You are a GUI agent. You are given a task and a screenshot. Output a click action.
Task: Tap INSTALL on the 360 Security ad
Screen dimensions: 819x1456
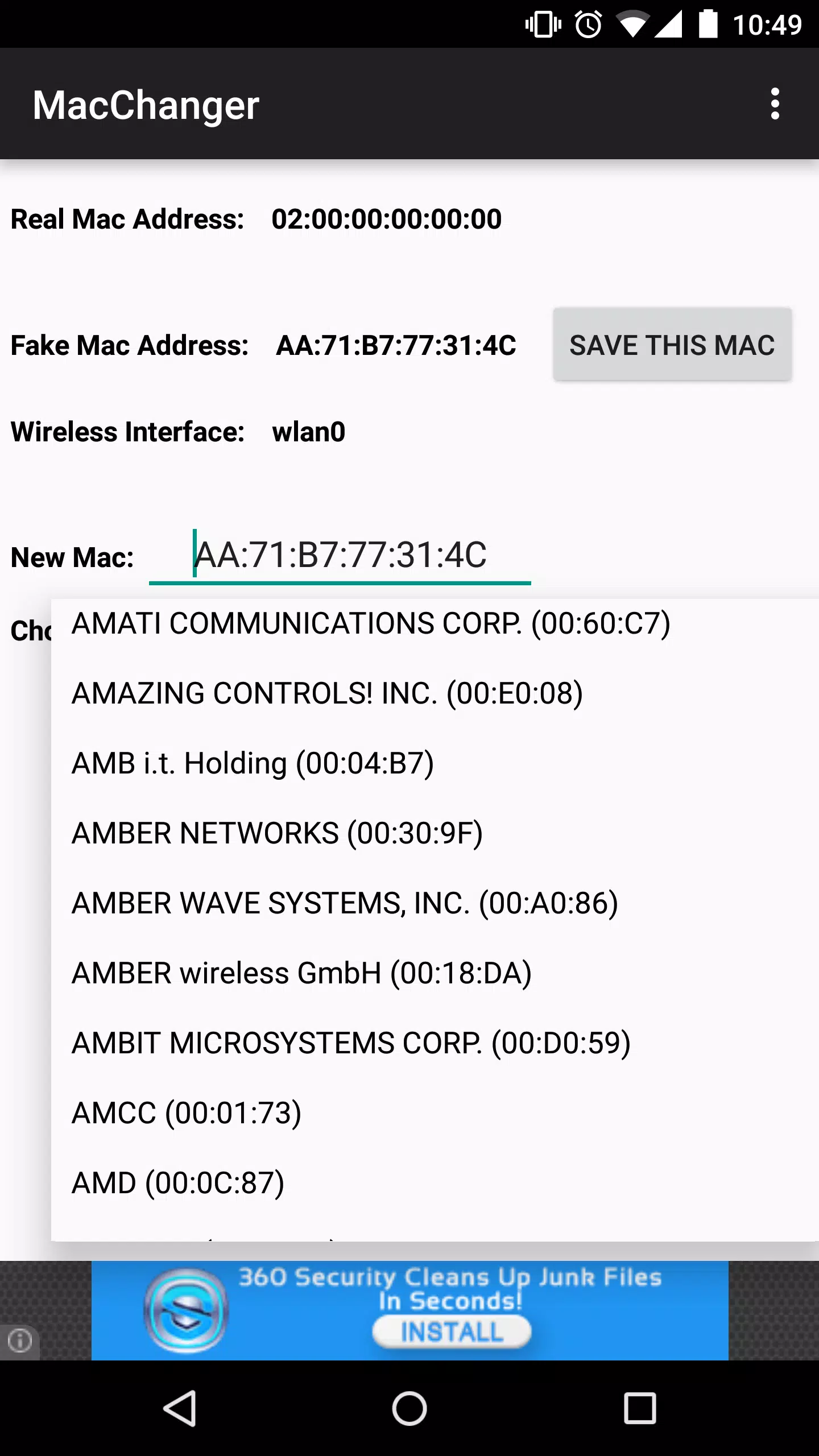[x=450, y=1331]
